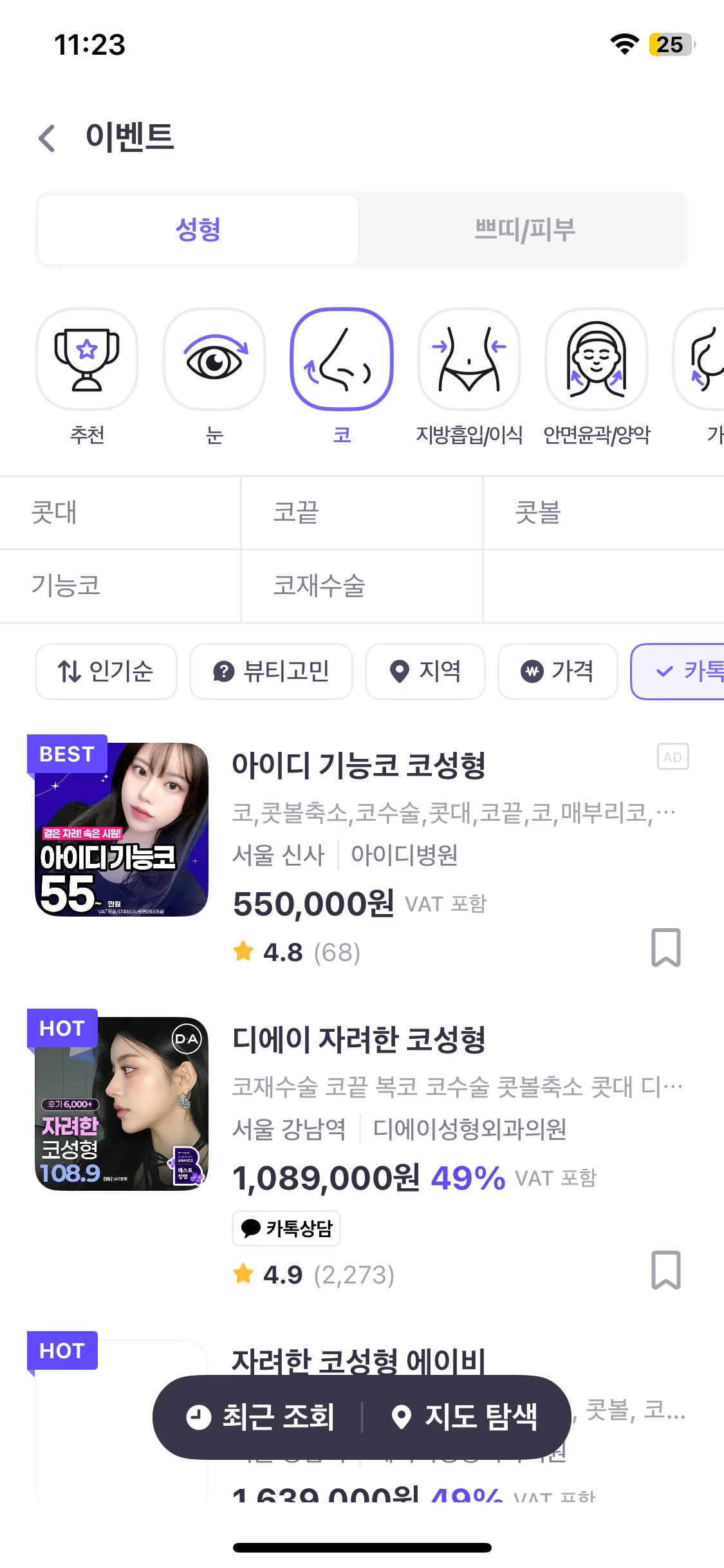The image size is (724, 1568).
Task: Open the 지방흡입/이식 category
Action: tap(469, 359)
